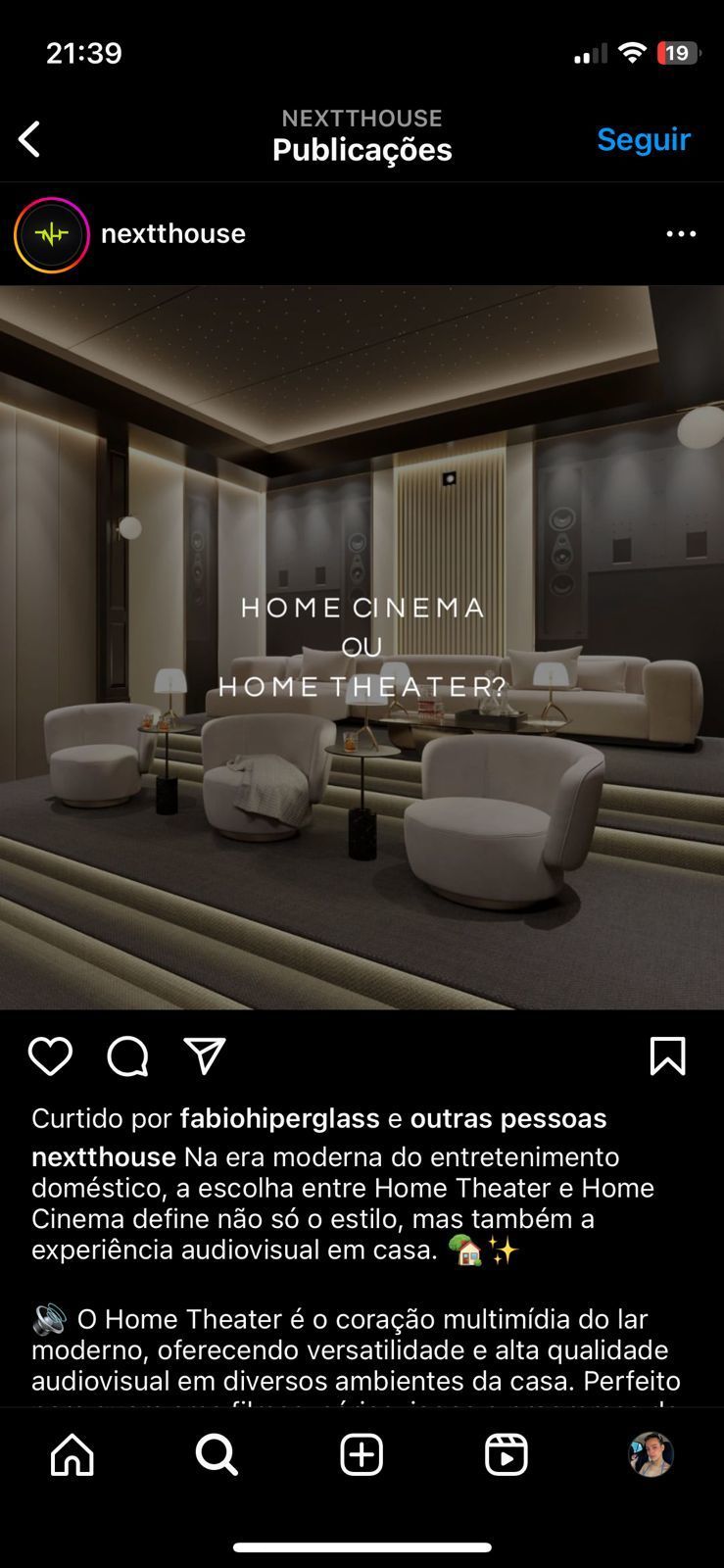Open the Home Cinema post image
This screenshot has height=1568, width=724.
tap(362, 647)
